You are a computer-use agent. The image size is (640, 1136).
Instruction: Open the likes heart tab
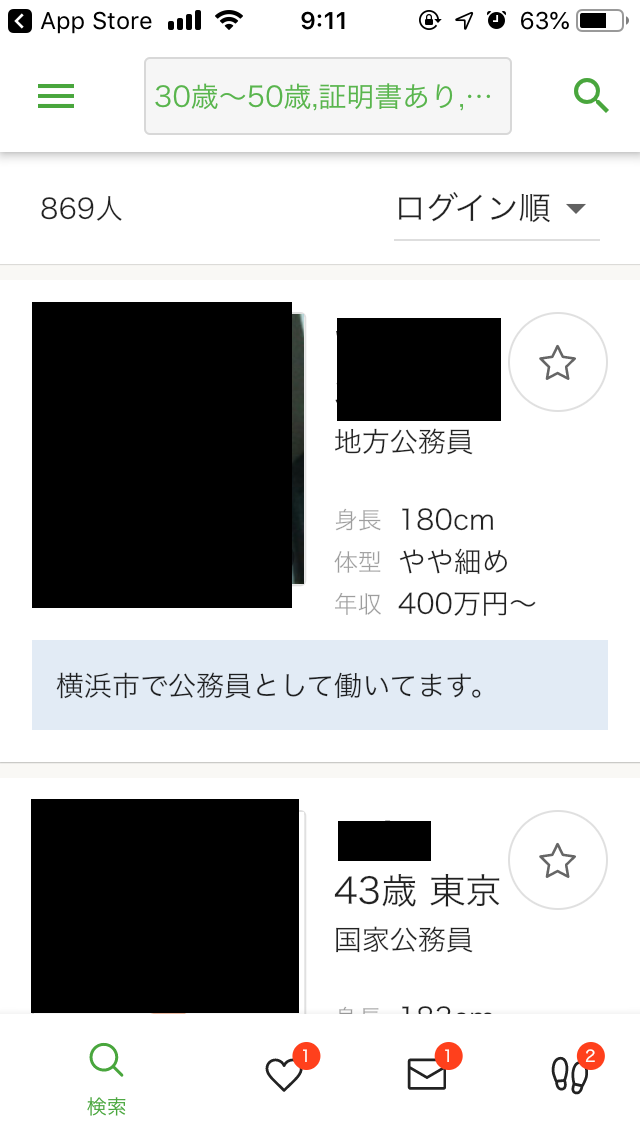pos(284,1074)
